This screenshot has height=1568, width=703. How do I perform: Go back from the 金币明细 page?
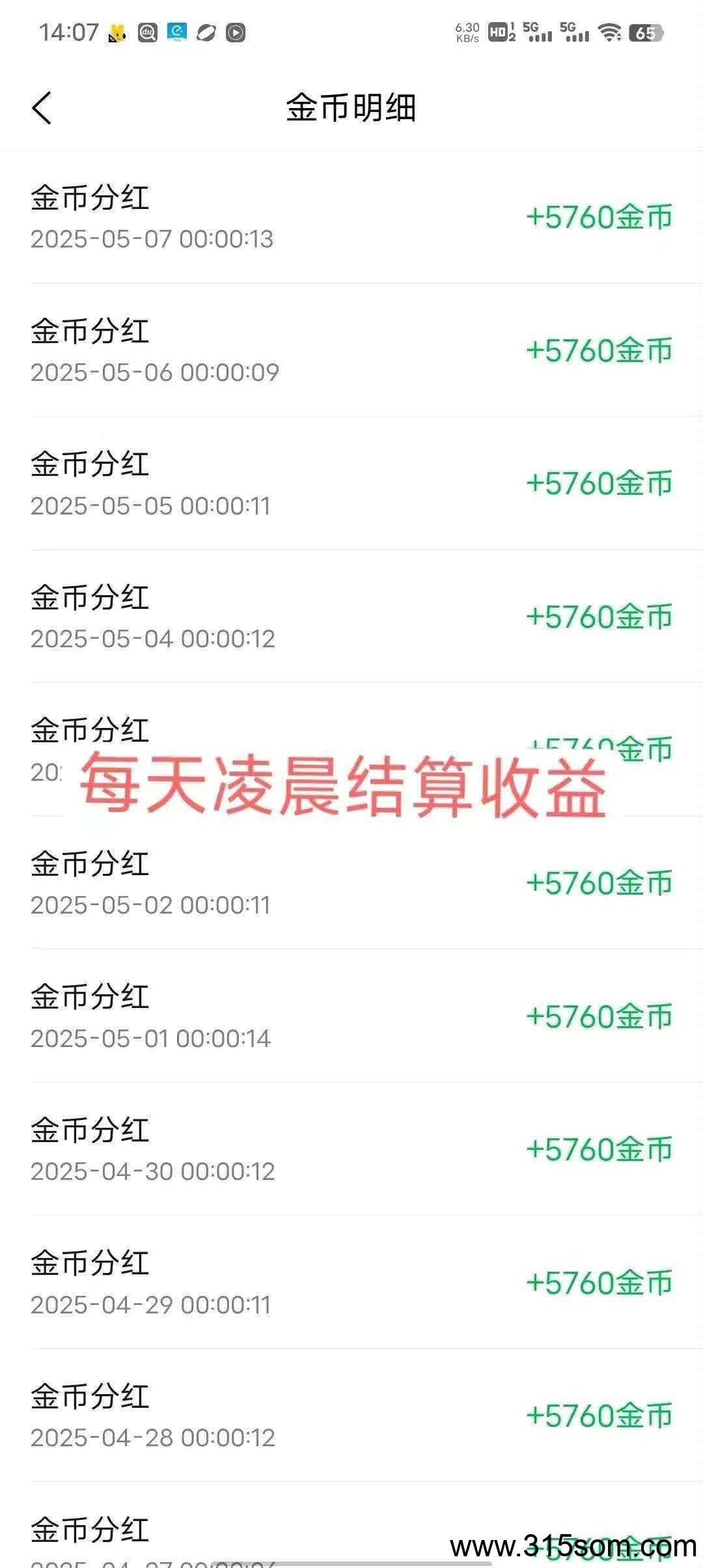[42, 107]
